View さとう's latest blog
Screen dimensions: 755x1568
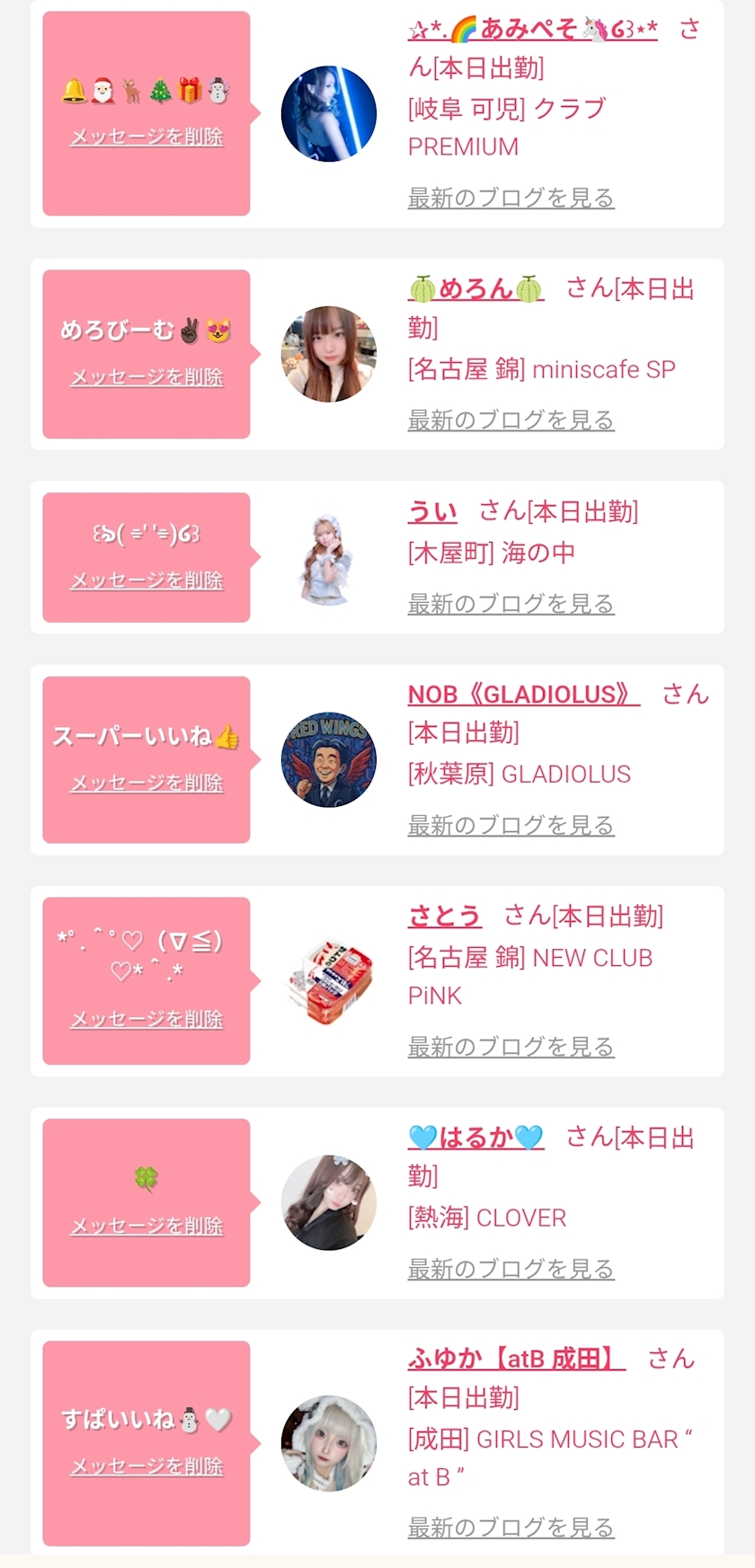(x=511, y=1047)
